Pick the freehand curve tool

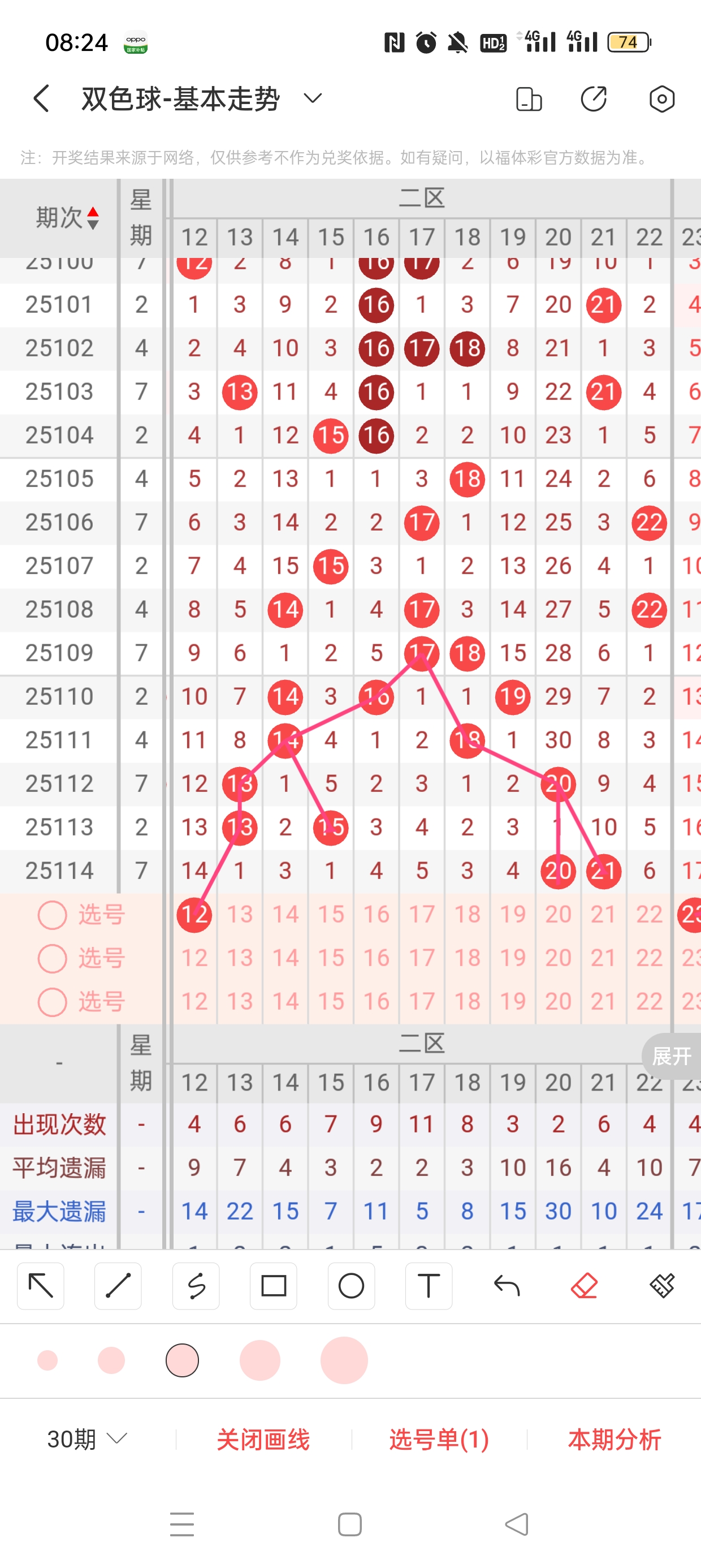(196, 1286)
